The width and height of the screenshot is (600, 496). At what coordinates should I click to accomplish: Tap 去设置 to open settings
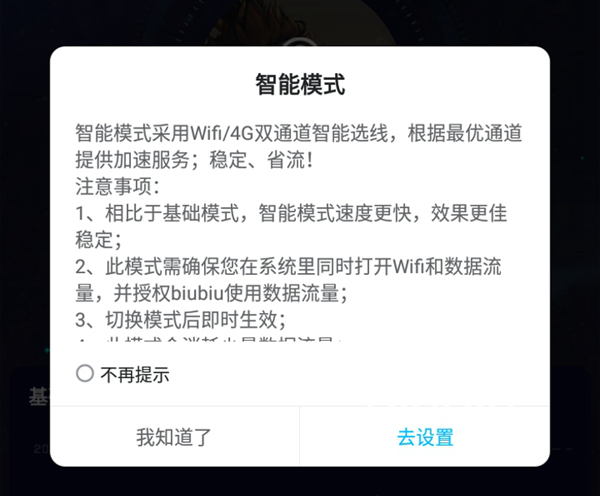425,437
